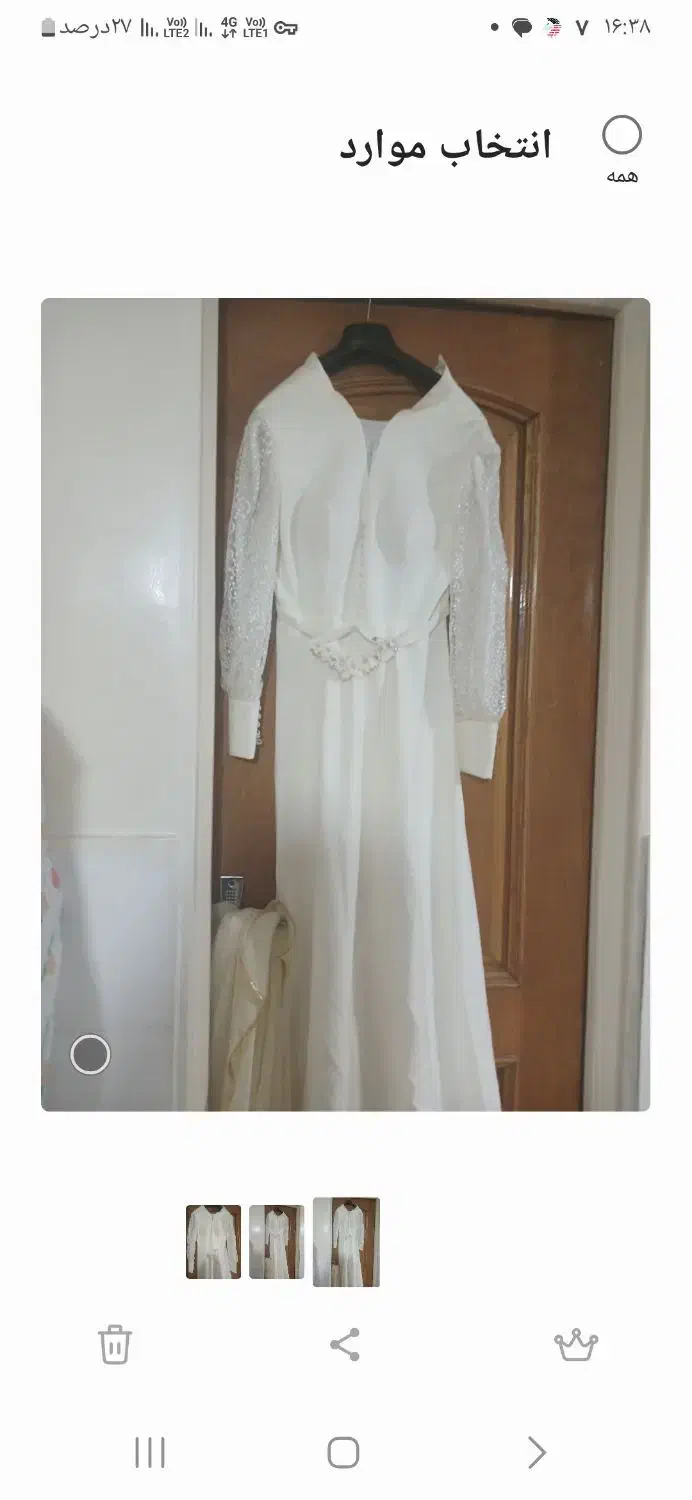Go to the phone's home screen
The height and width of the screenshot is (1500, 692).
[343, 1452]
